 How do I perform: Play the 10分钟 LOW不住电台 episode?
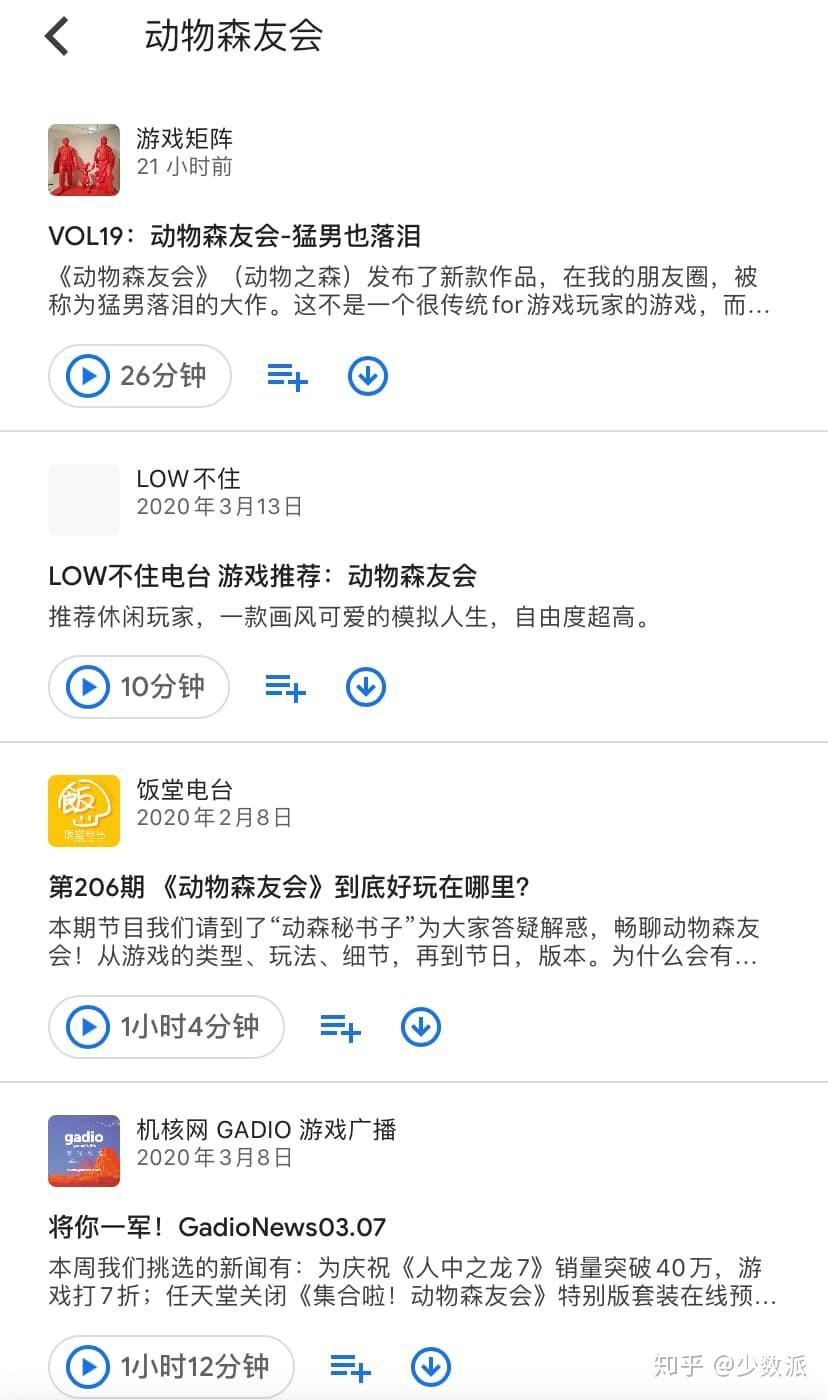point(138,687)
